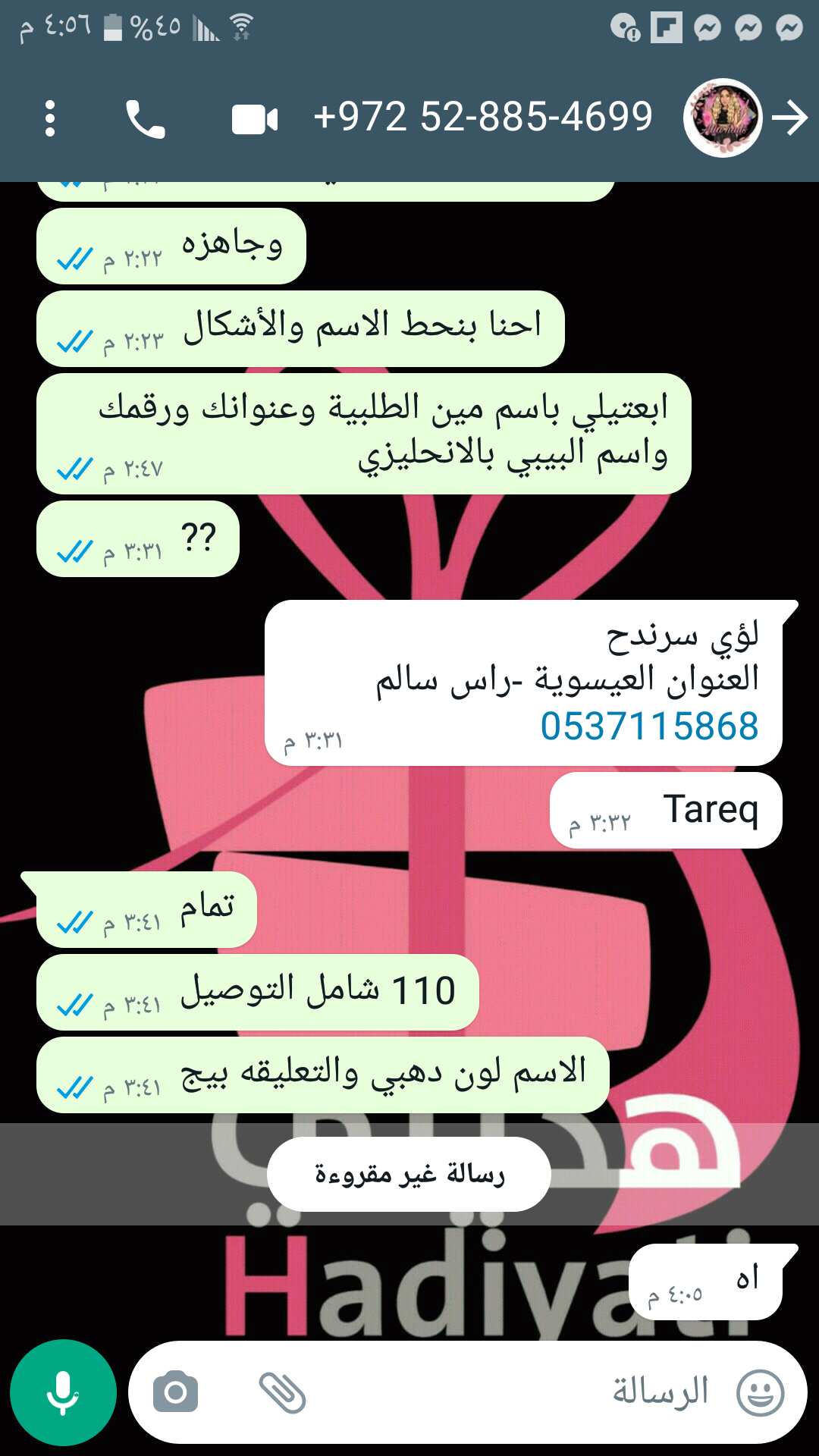819x1456 pixels.
Task: Record a voice message with the microphone
Action: 63,1392
